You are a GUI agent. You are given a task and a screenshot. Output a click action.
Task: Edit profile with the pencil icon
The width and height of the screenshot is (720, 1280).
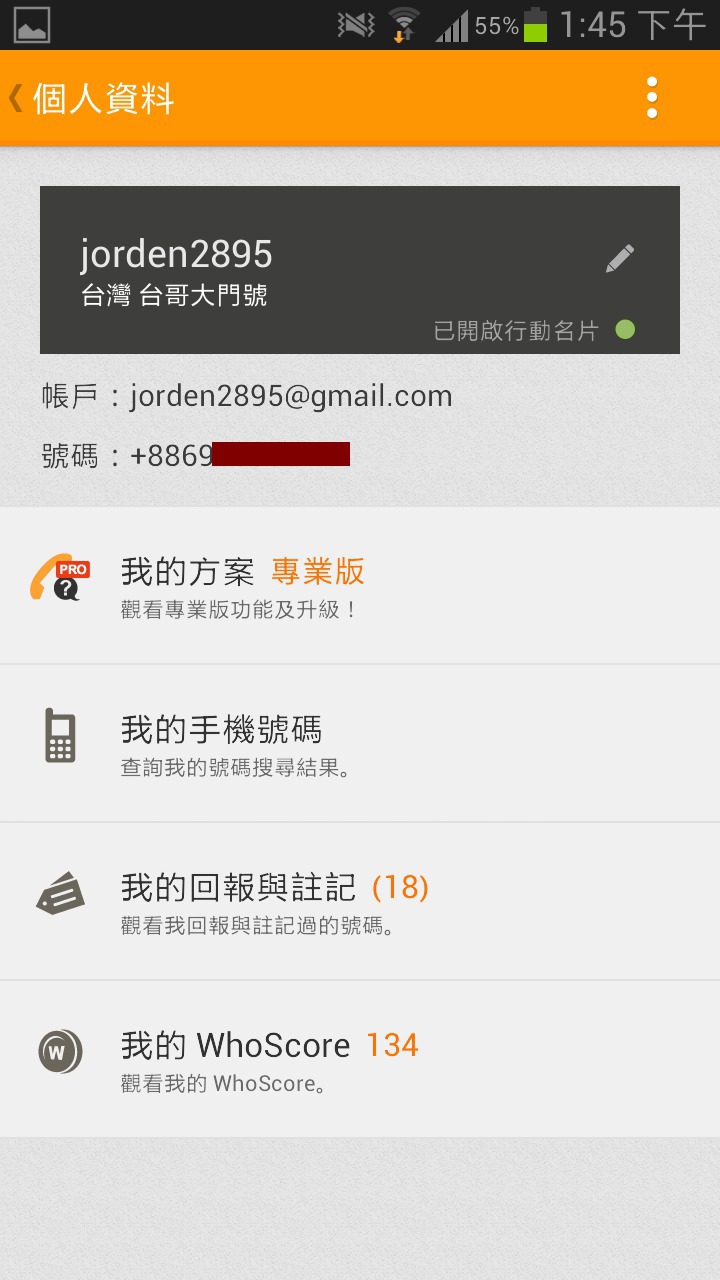619,258
